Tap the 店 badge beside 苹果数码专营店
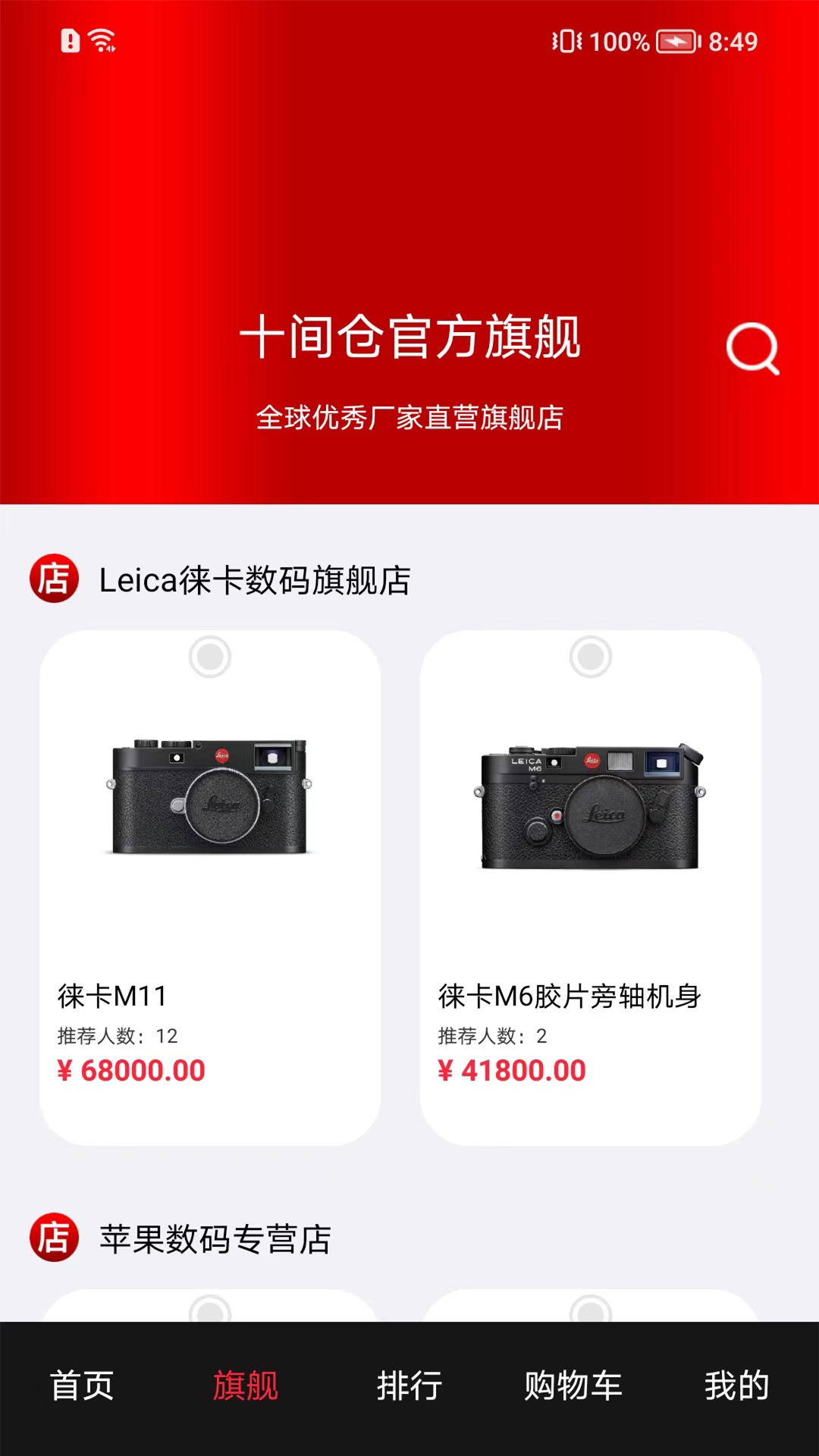 coord(53,1240)
